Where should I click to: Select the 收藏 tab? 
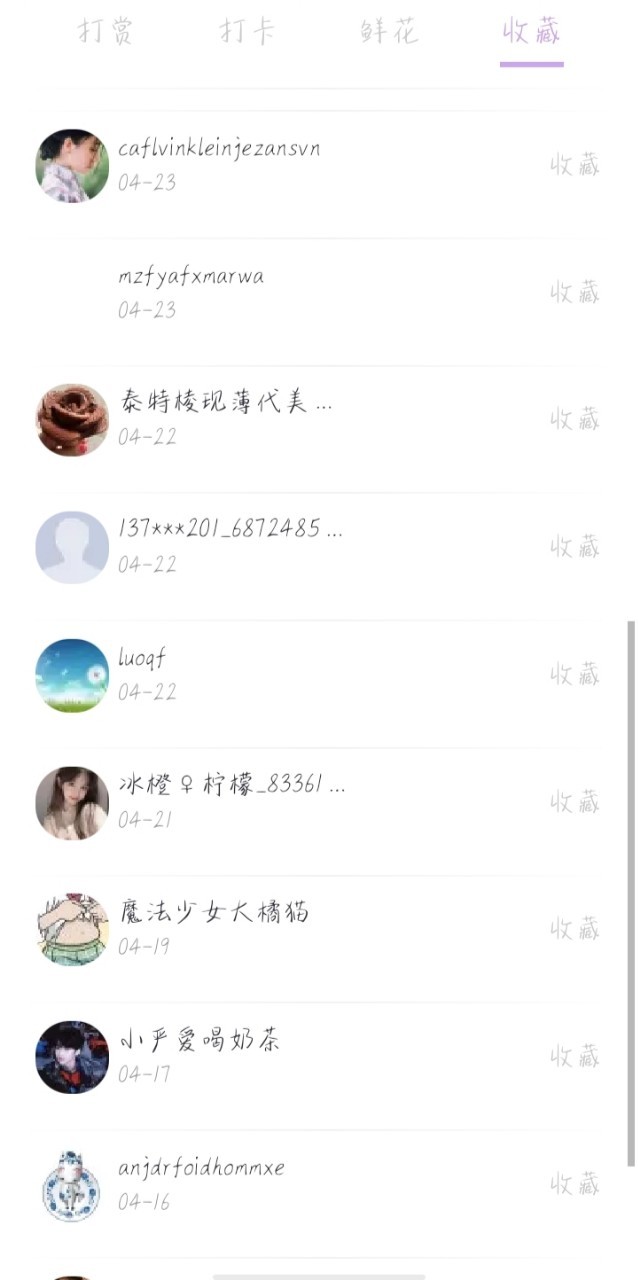(x=531, y=31)
